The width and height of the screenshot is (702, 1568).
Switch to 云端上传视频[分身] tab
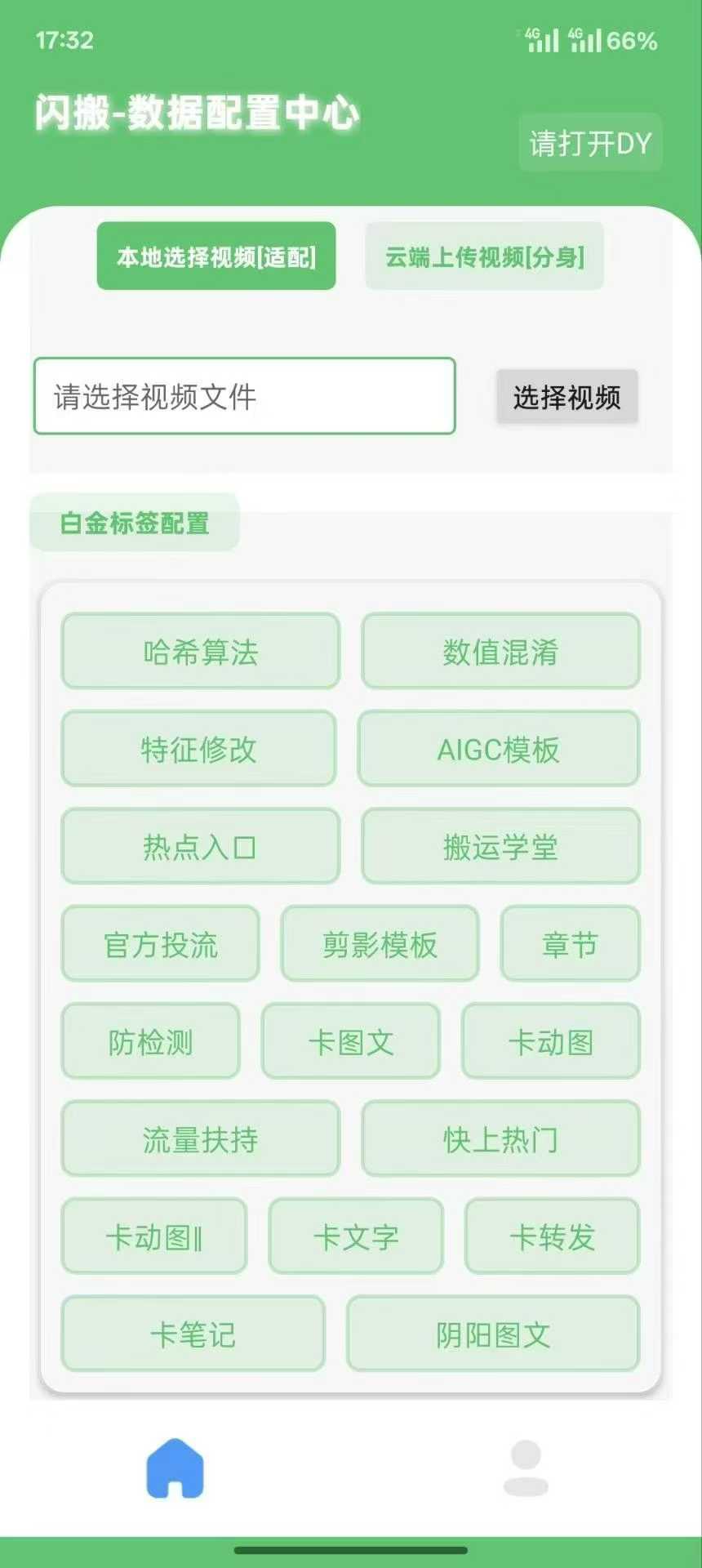tap(484, 256)
